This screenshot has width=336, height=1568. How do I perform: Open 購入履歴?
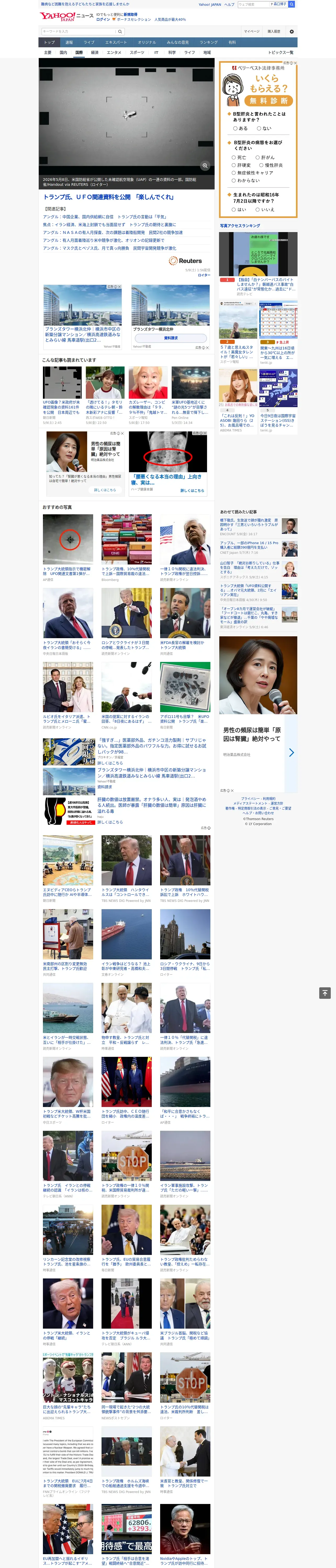coord(274,31)
